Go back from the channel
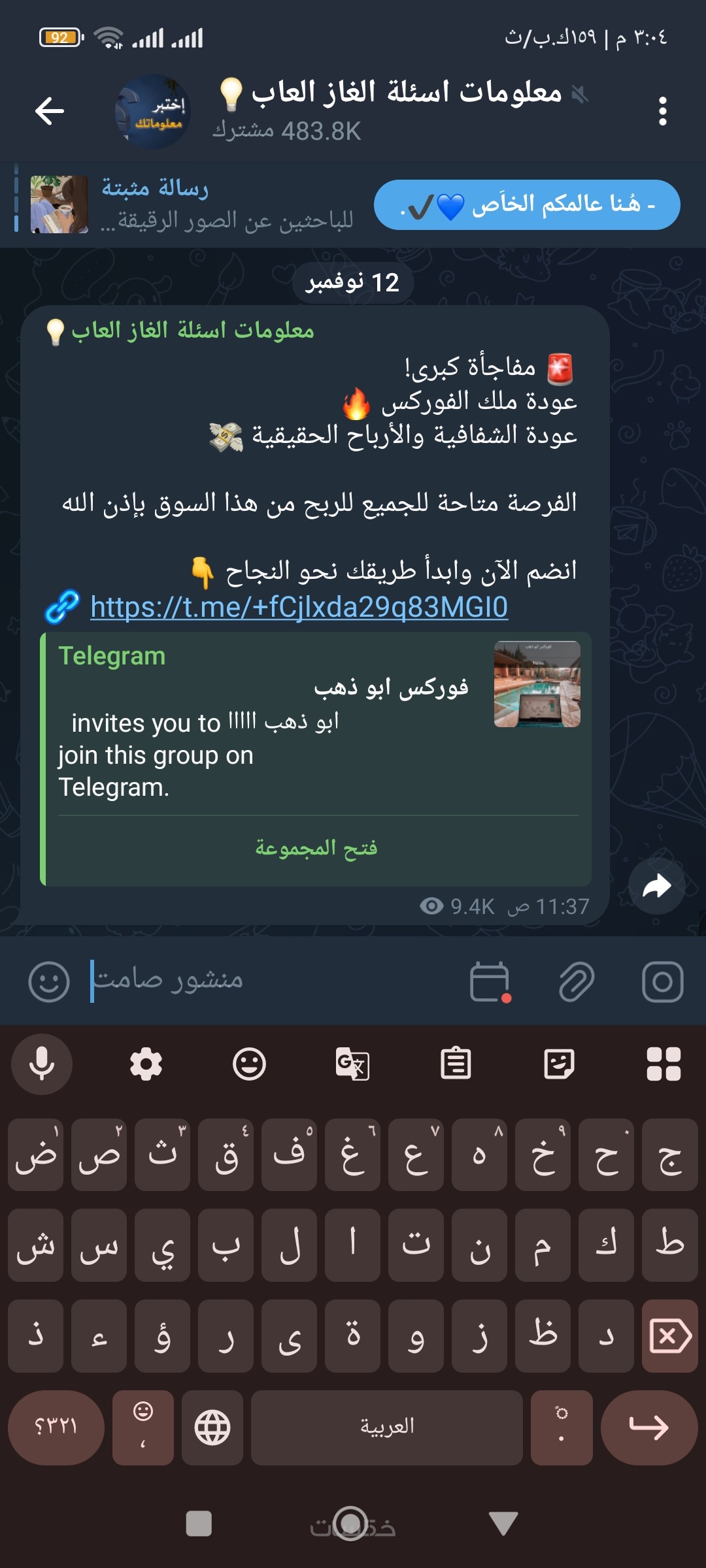706x1568 pixels. coord(50,110)
